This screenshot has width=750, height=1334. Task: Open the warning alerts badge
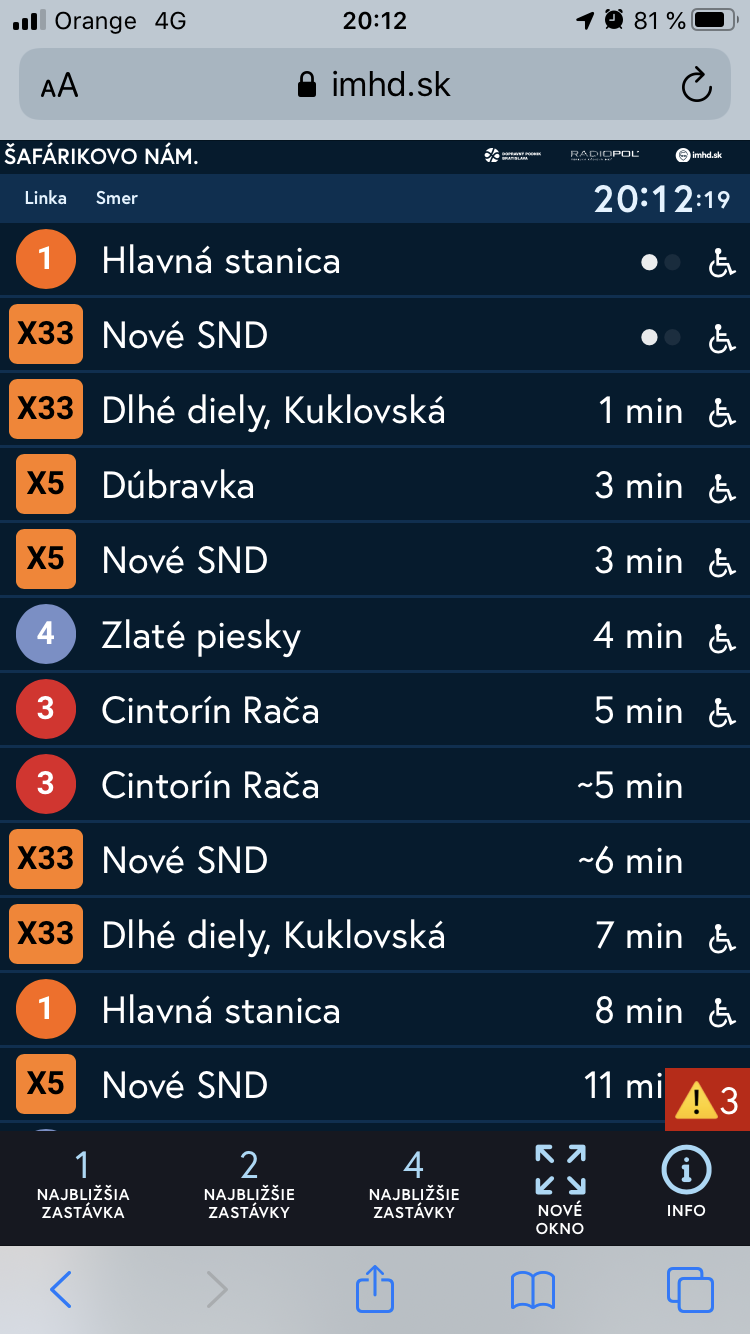(x=707, y=1101)
